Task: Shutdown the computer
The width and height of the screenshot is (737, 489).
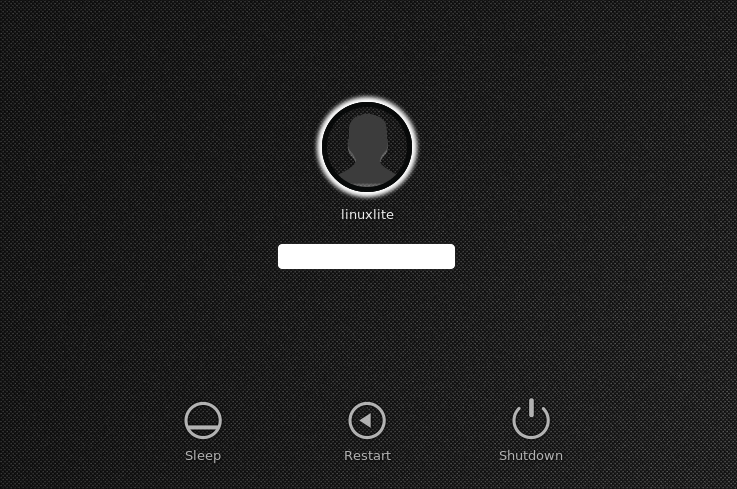Action: (x=531, y=420)
